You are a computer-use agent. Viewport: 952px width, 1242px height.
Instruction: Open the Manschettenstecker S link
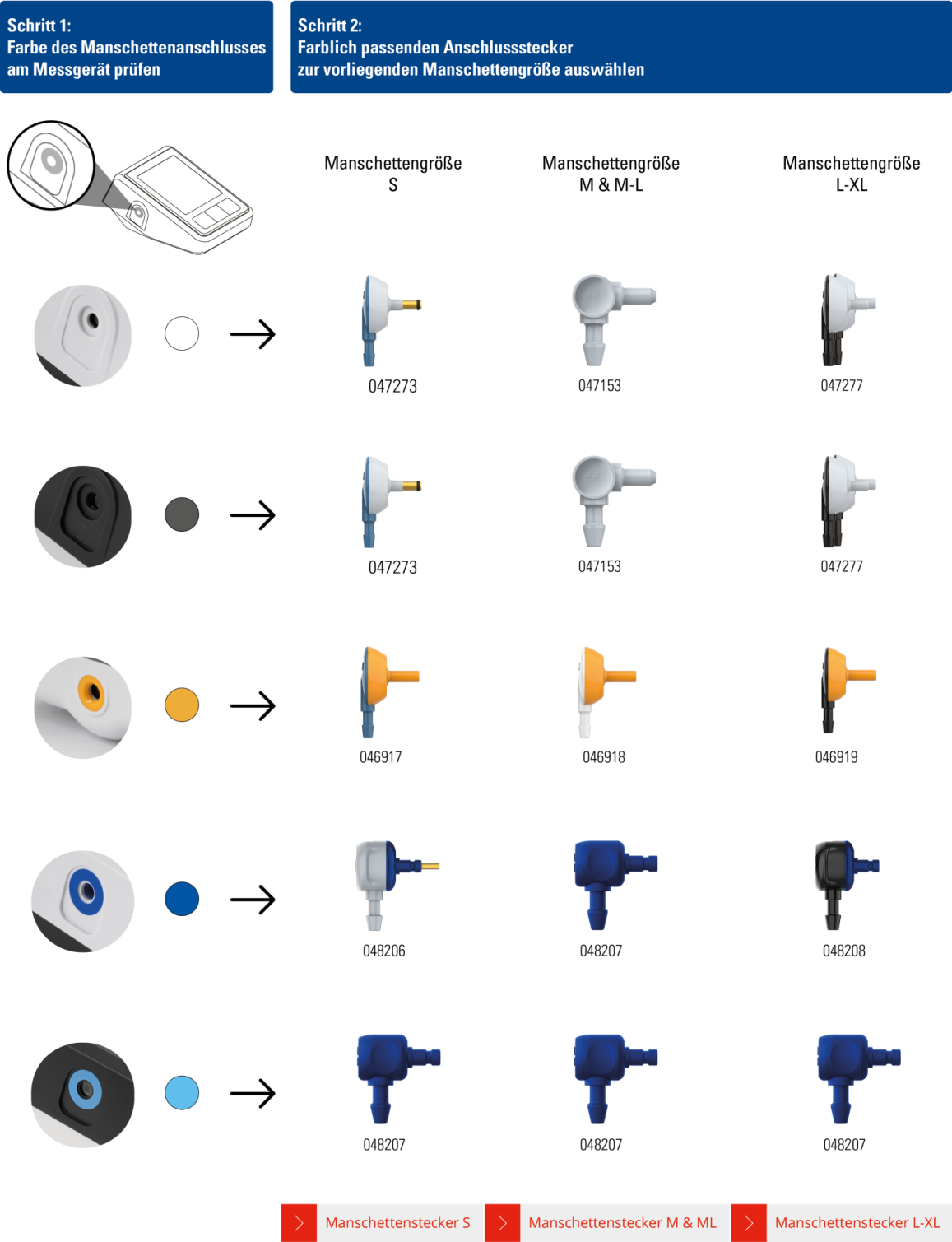pos(383,1222)
